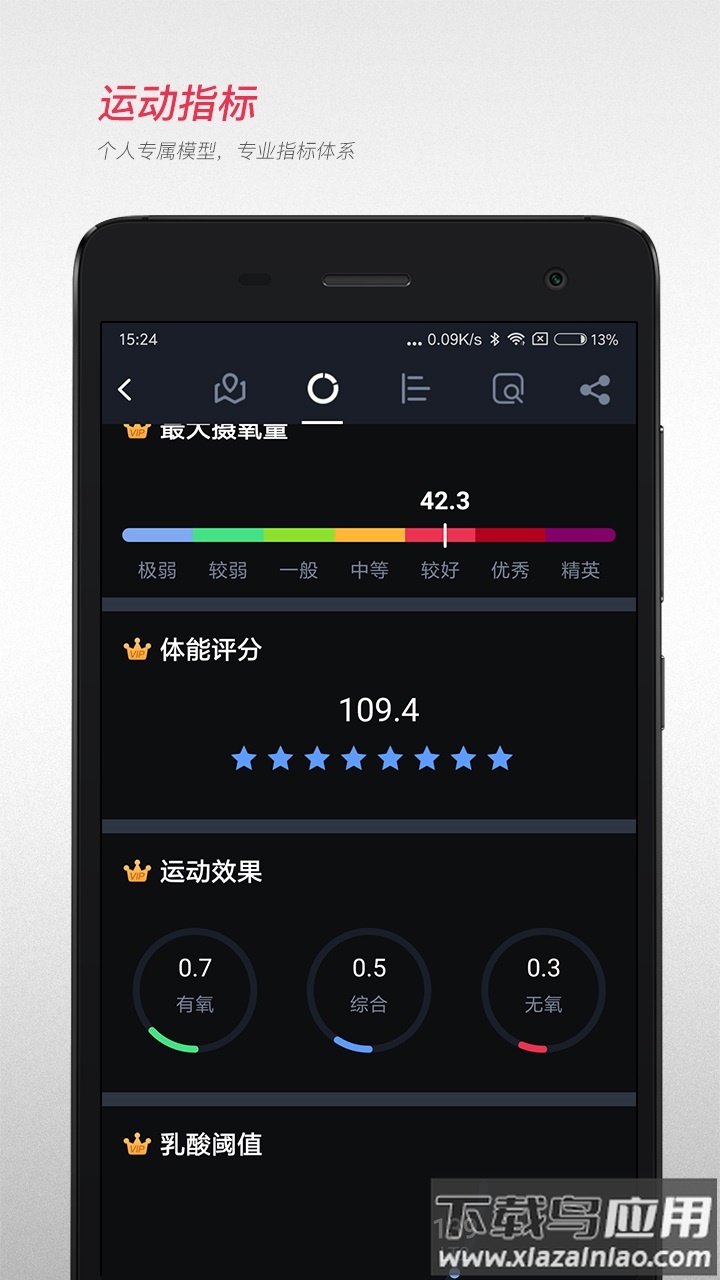Tap the 有氧 0.7 progress ring
Image resolution: width=720 pixels, height=1280 pixels.
point(196,990)
